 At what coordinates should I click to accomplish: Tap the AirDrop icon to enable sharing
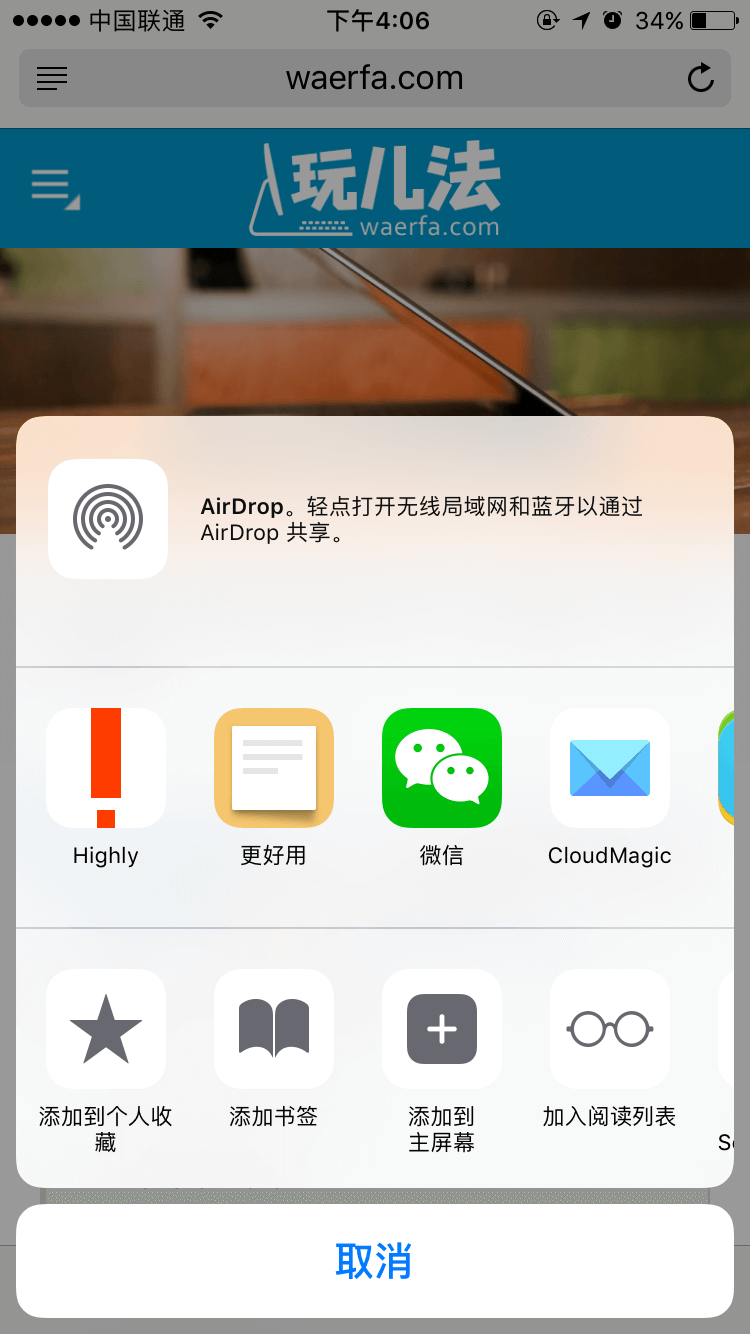(x=108, y=519)
